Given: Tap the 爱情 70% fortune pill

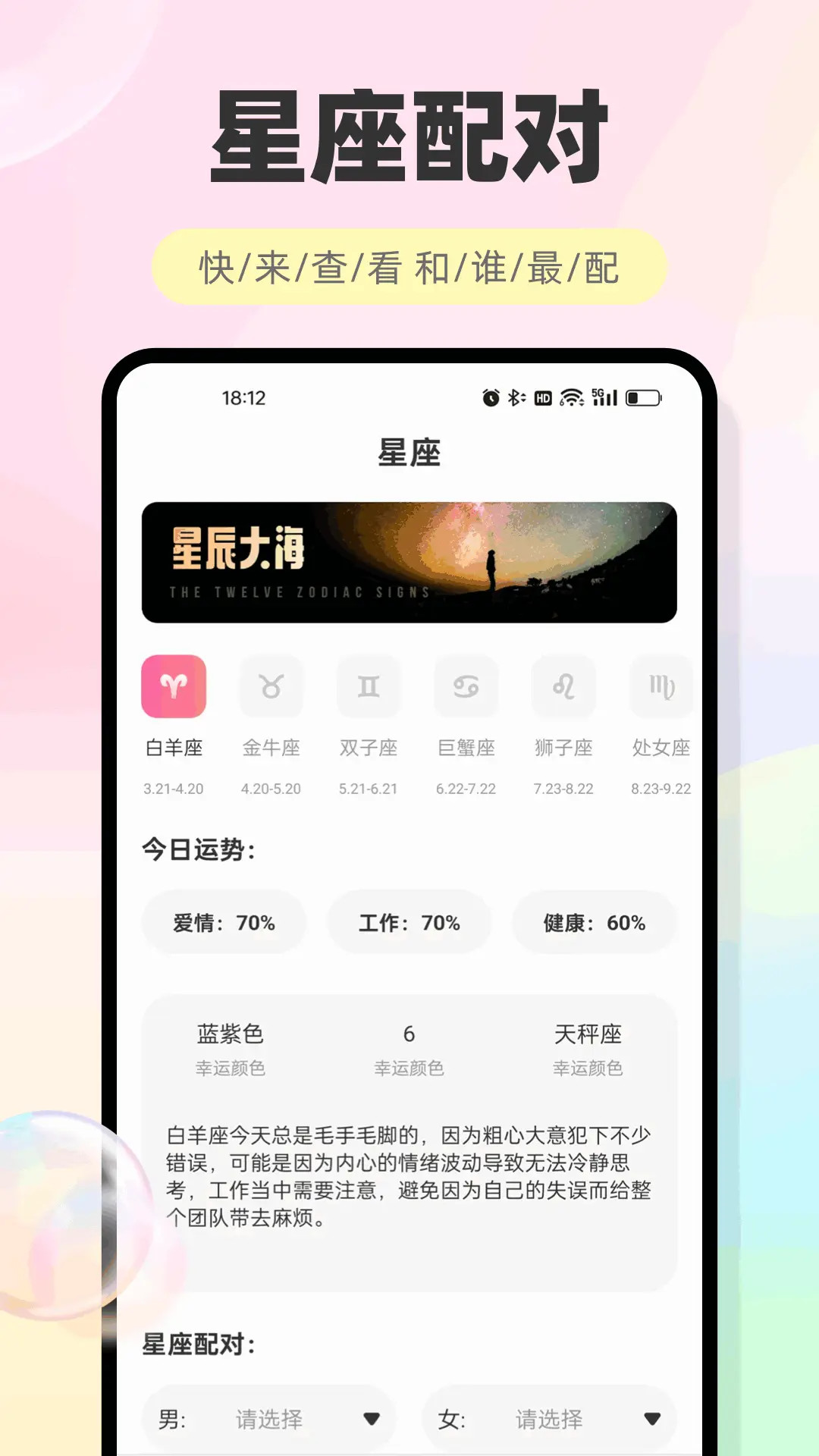Looking at the screenshot, I should (224, 922).
